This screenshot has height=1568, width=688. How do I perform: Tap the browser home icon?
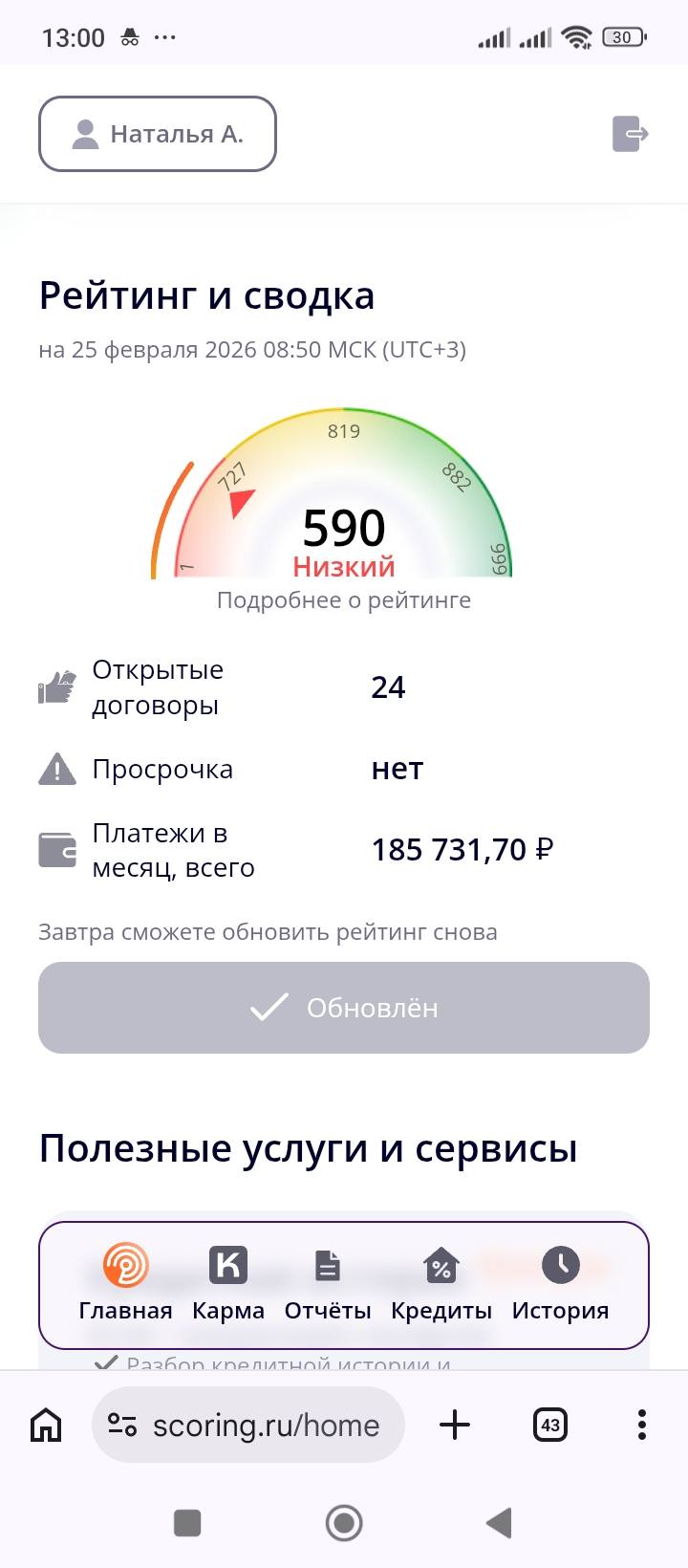(x=45, y=1425)
